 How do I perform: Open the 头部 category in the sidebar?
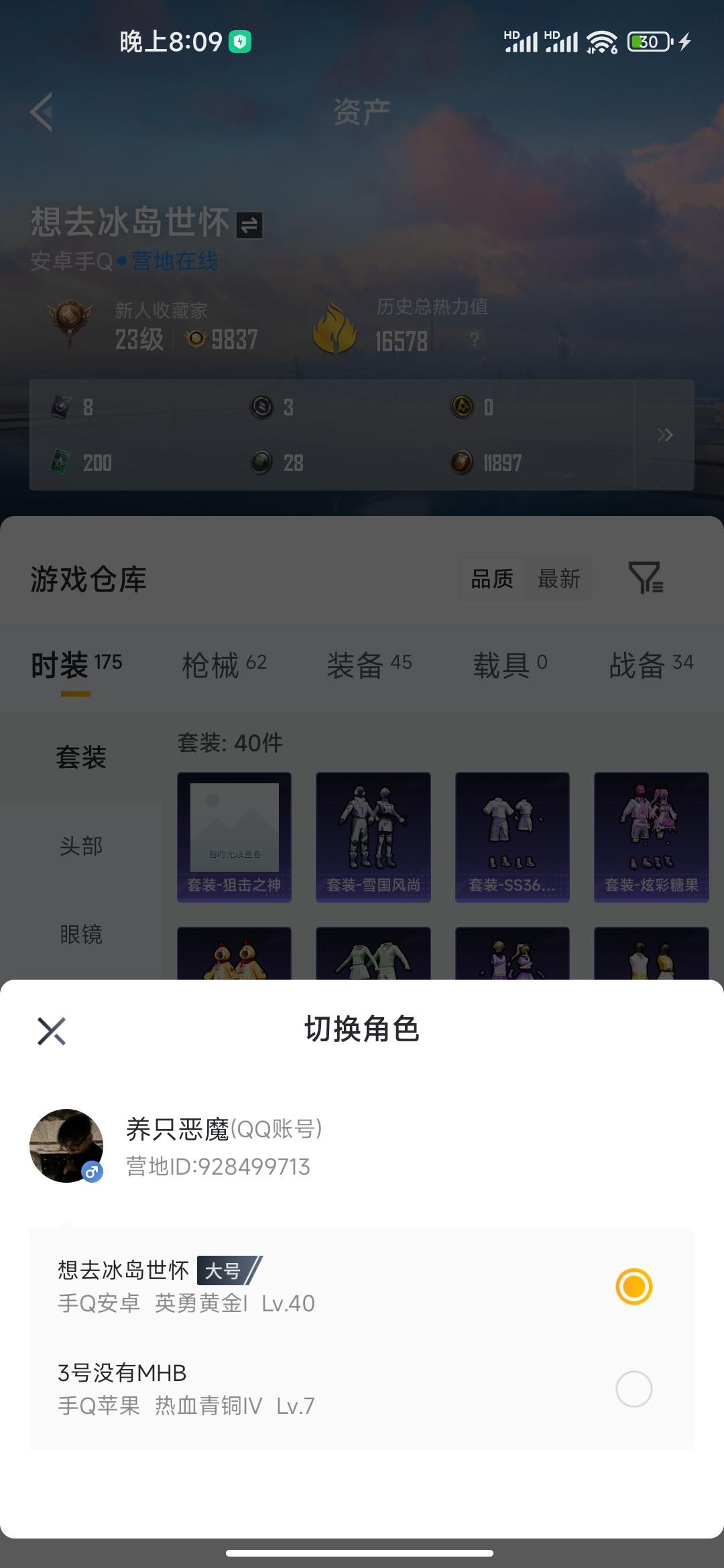click(x=80, y=846)
